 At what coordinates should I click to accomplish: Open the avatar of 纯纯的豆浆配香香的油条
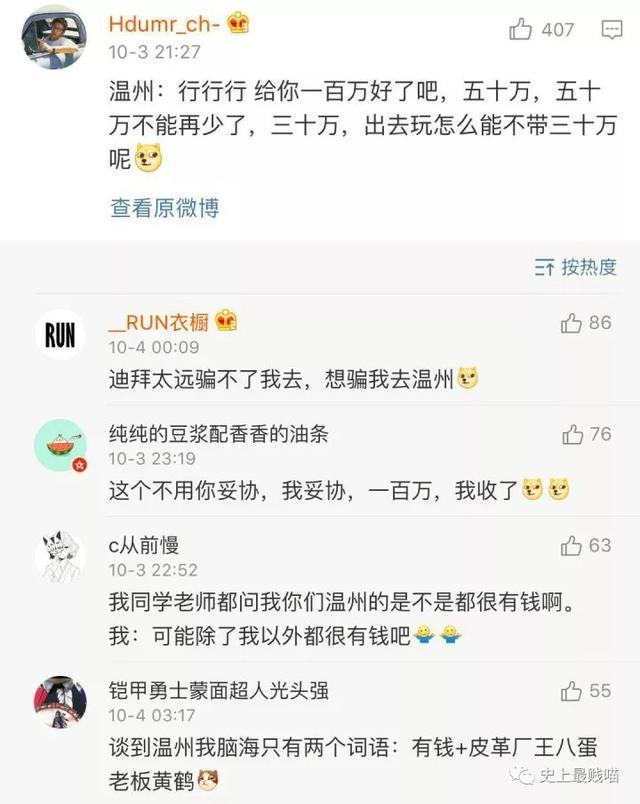point(60,446)
